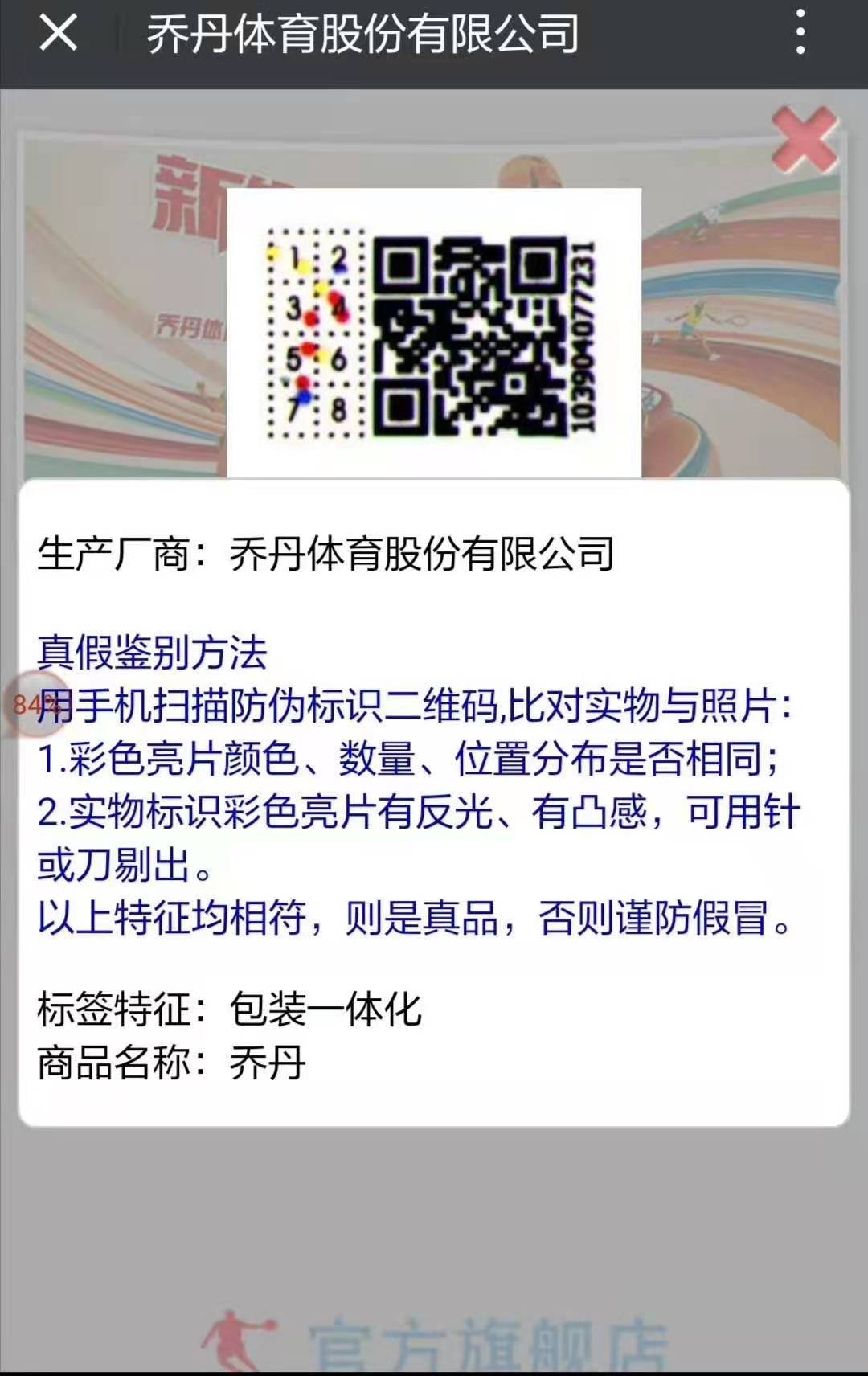Screen dimensions: 868x1376
Task: Dismiss the anti-counterfeit popup with red X
Action: tap(805, 140)
